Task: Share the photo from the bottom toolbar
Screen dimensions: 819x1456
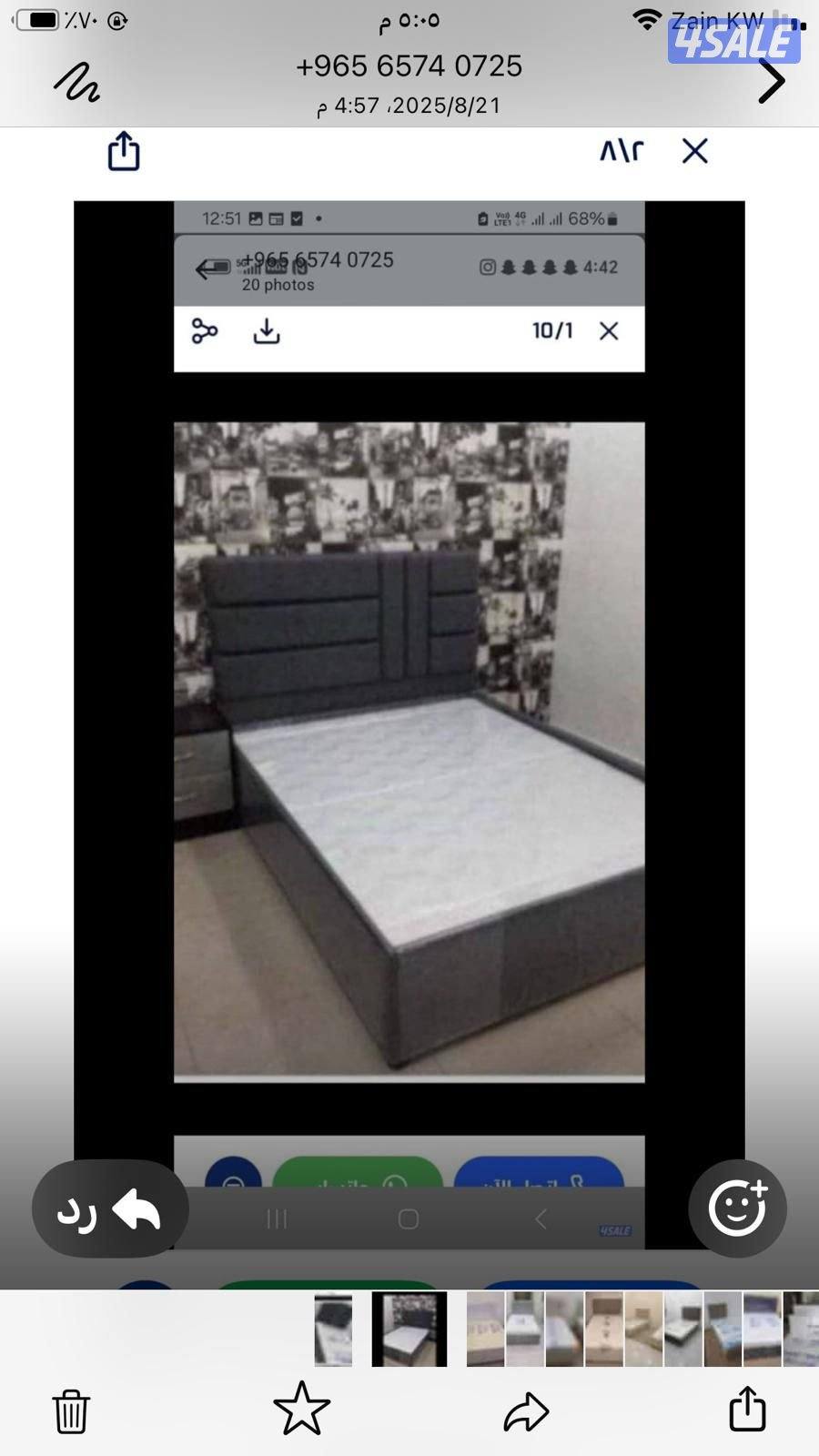Action: [x=747, y=1409]
